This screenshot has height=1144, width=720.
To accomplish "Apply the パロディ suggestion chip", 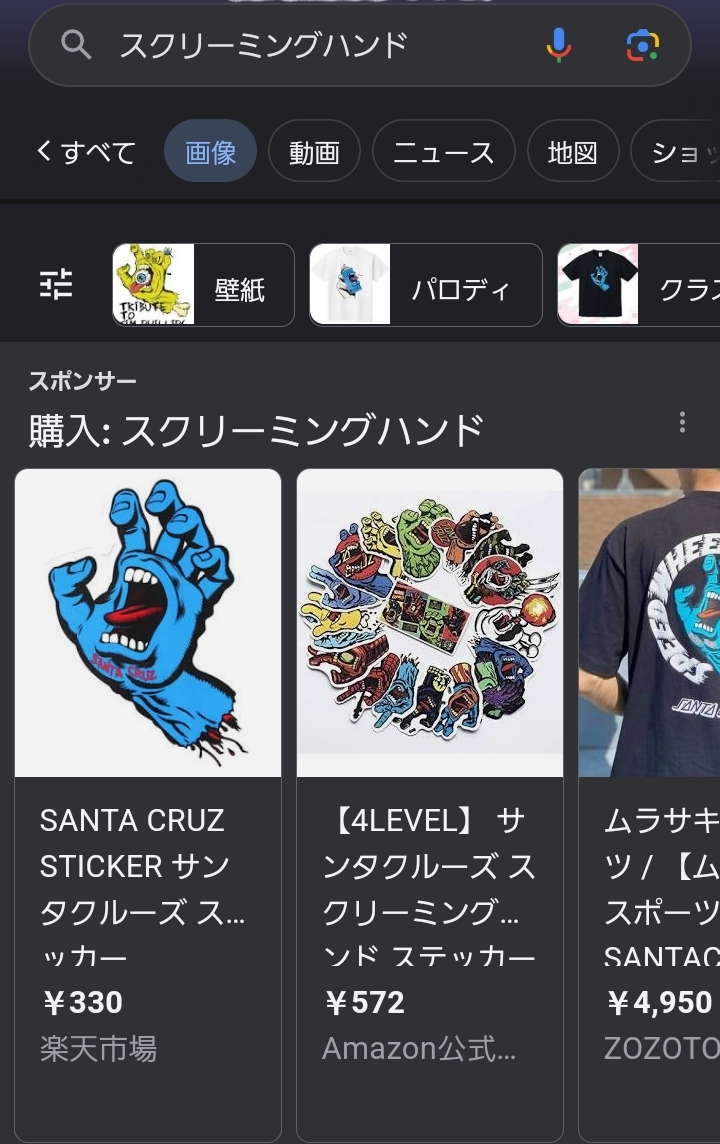I will click(x=425, y=285).
